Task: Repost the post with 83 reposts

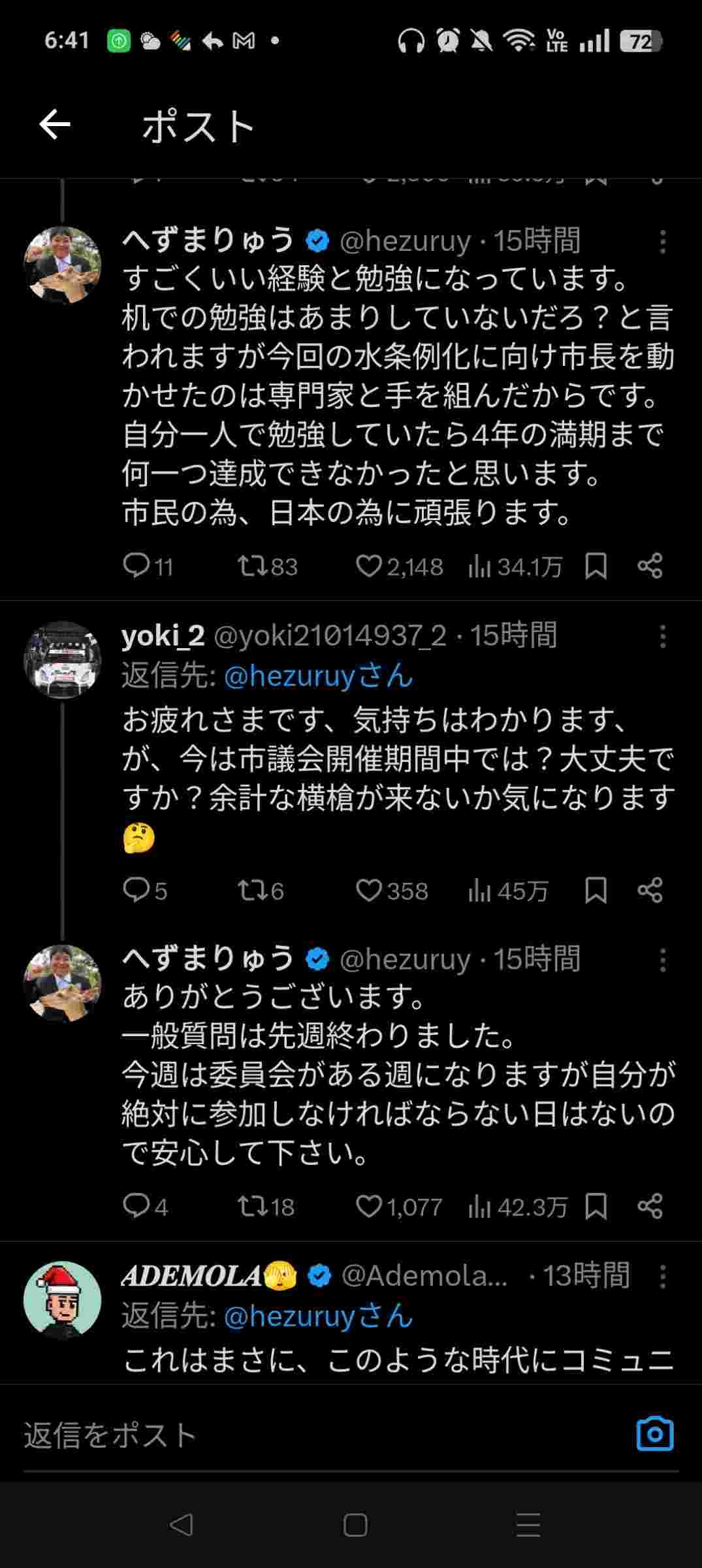Action: (251, 566)
